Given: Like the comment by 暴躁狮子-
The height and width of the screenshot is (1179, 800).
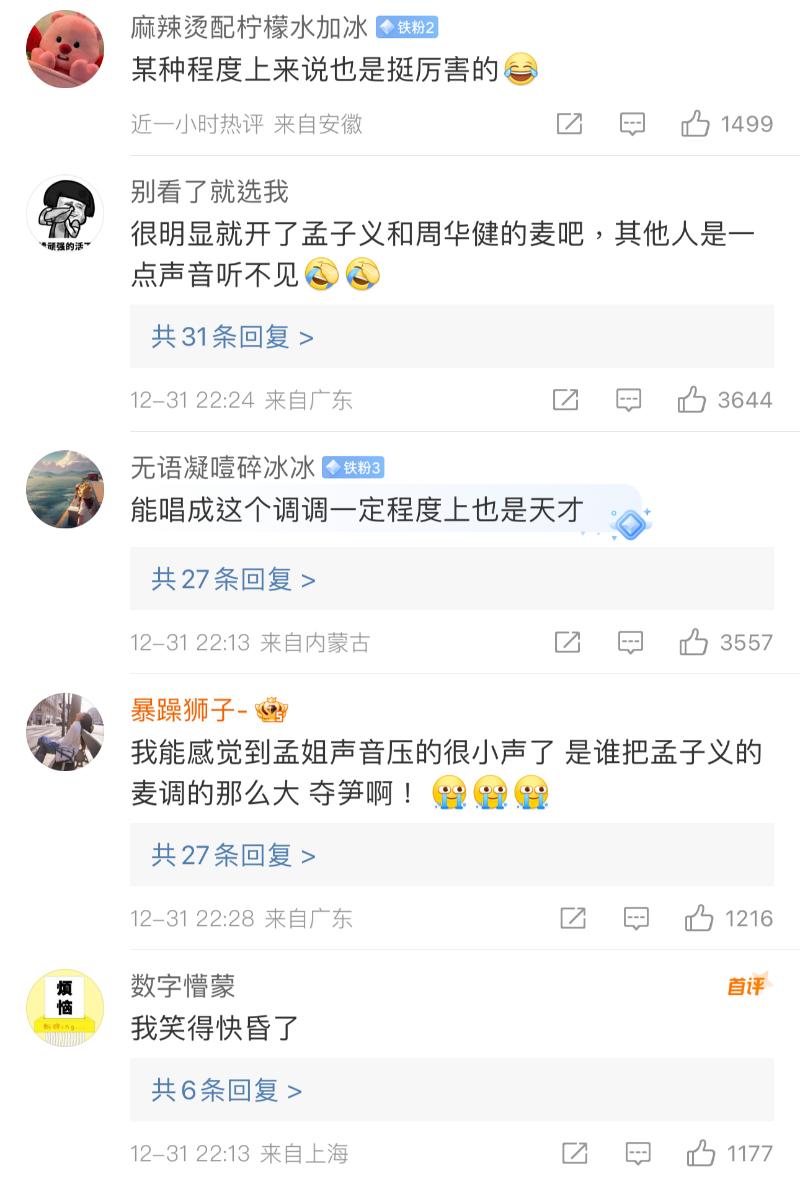Looking at the screenshot, I should [698, 918].
